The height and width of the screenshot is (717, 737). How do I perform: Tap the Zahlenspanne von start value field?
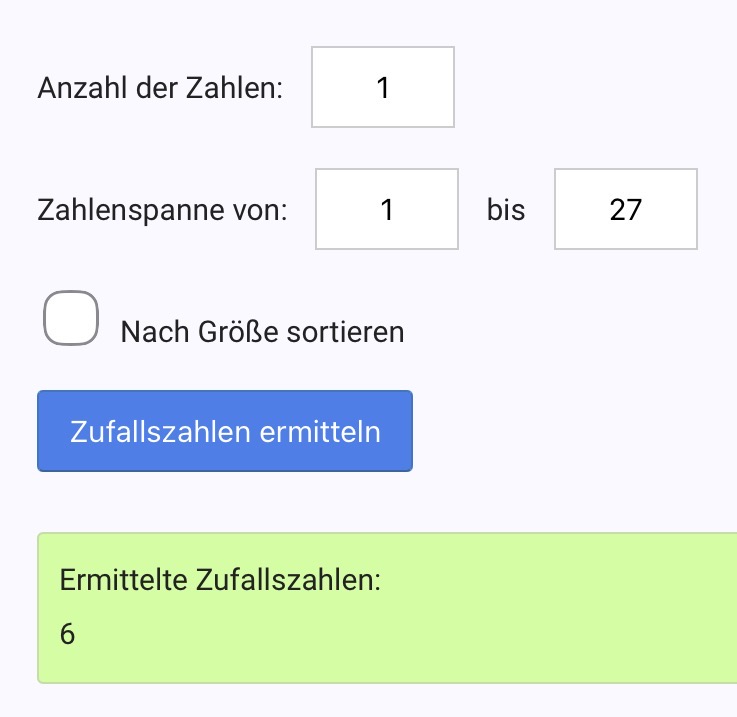[x=387, y=209]
